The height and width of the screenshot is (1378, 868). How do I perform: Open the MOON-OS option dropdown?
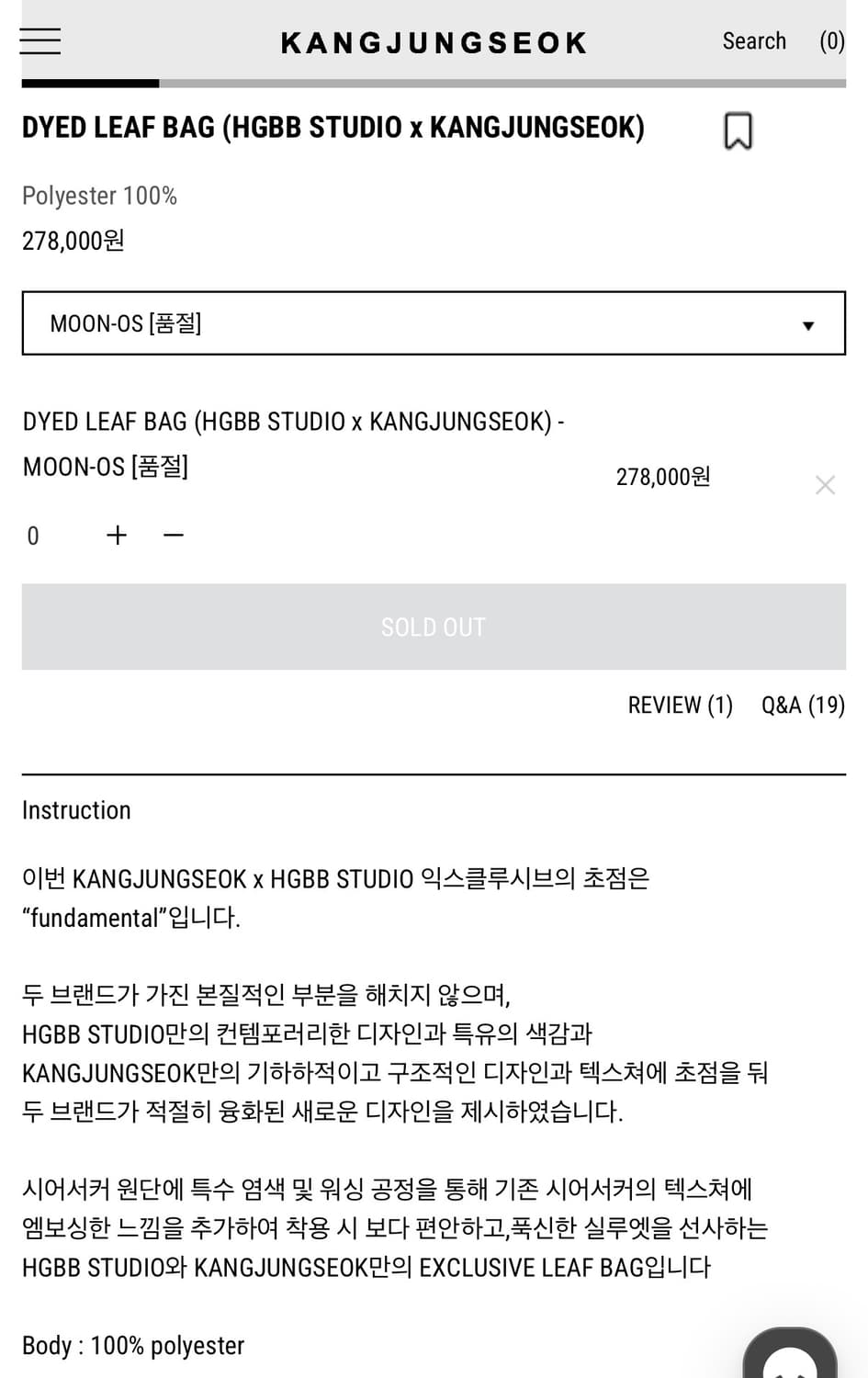(434, 323)
